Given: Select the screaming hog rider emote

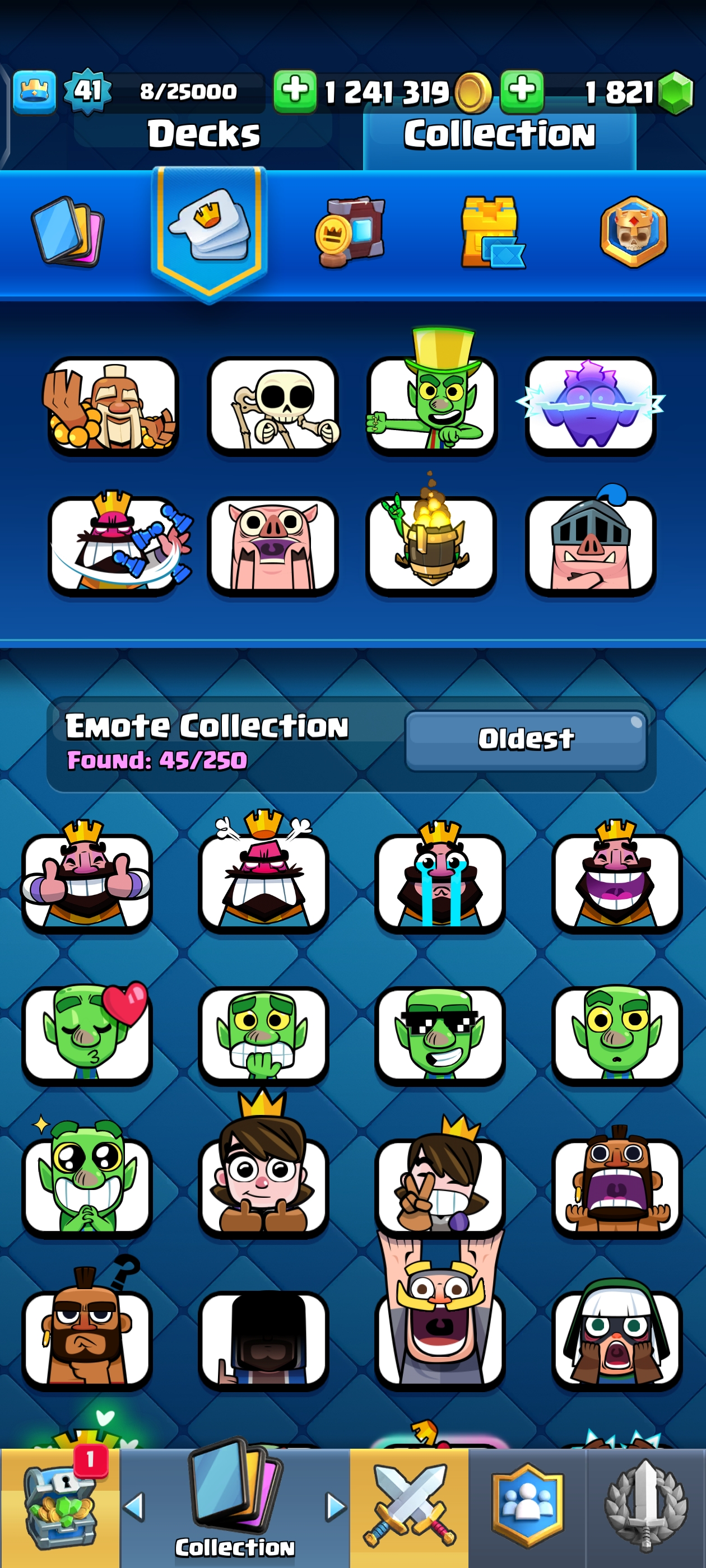Looking at the screenshot, I should [616, 1187].
